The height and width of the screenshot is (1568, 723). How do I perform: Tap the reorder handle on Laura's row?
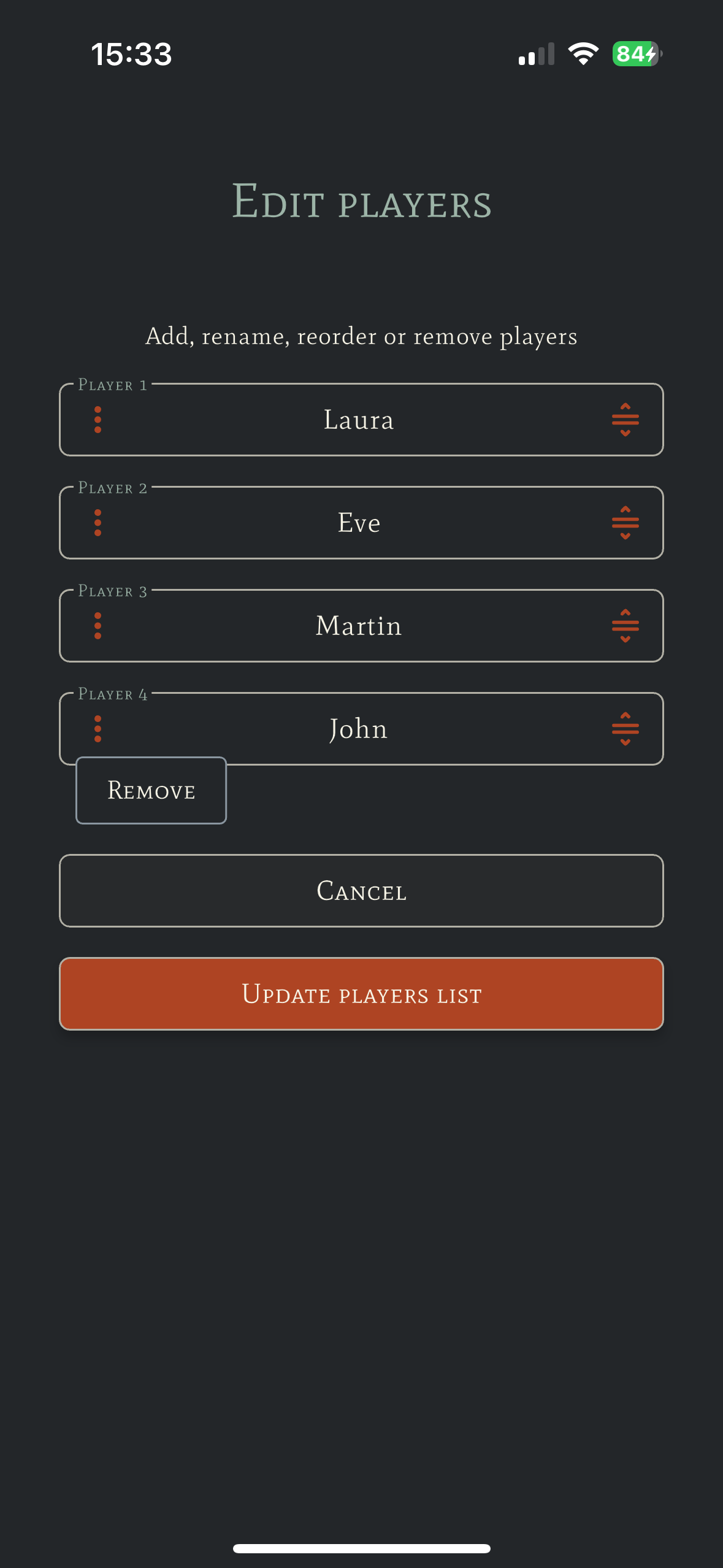click(625, 420)
